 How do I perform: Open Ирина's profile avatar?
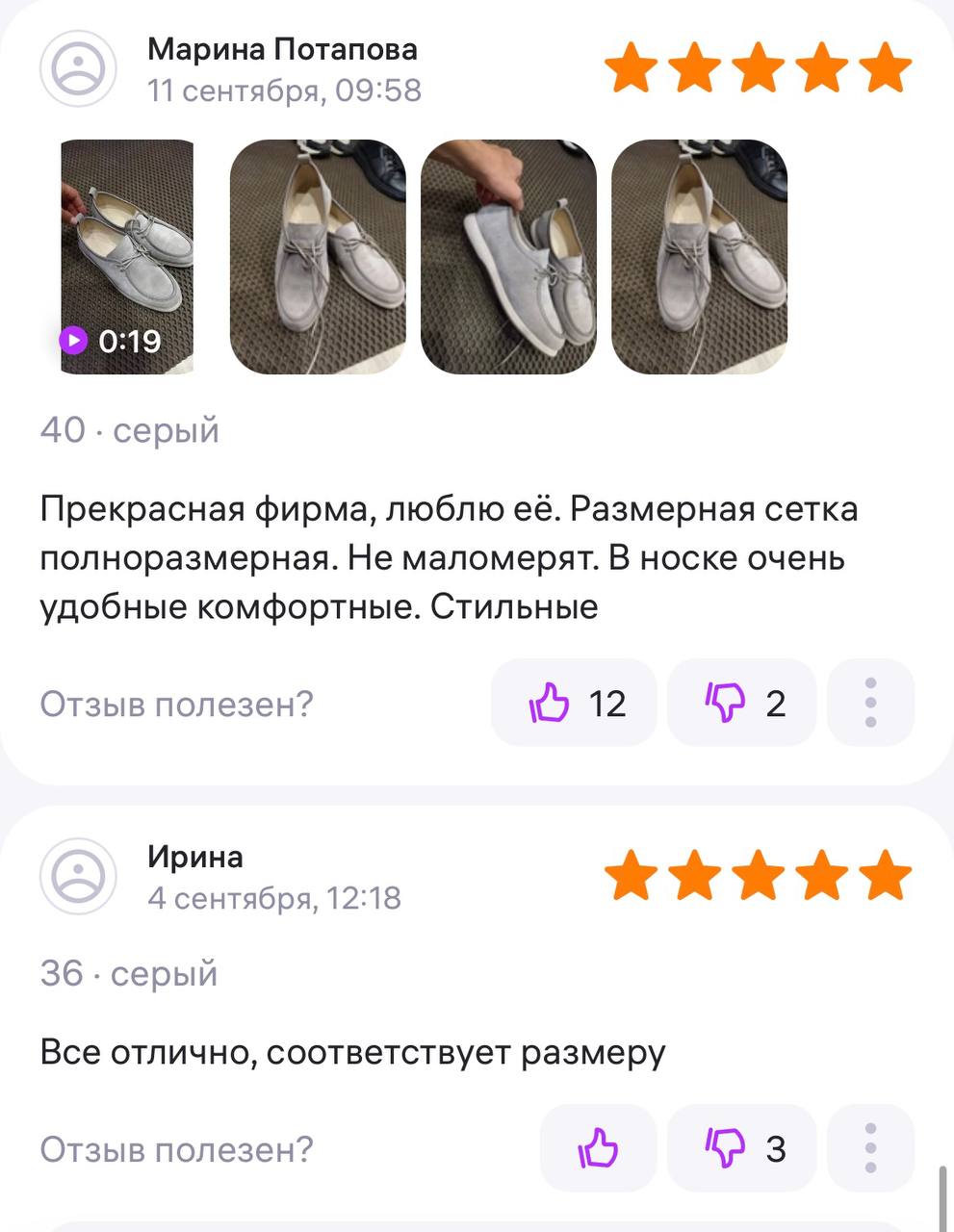click(78, 876)
